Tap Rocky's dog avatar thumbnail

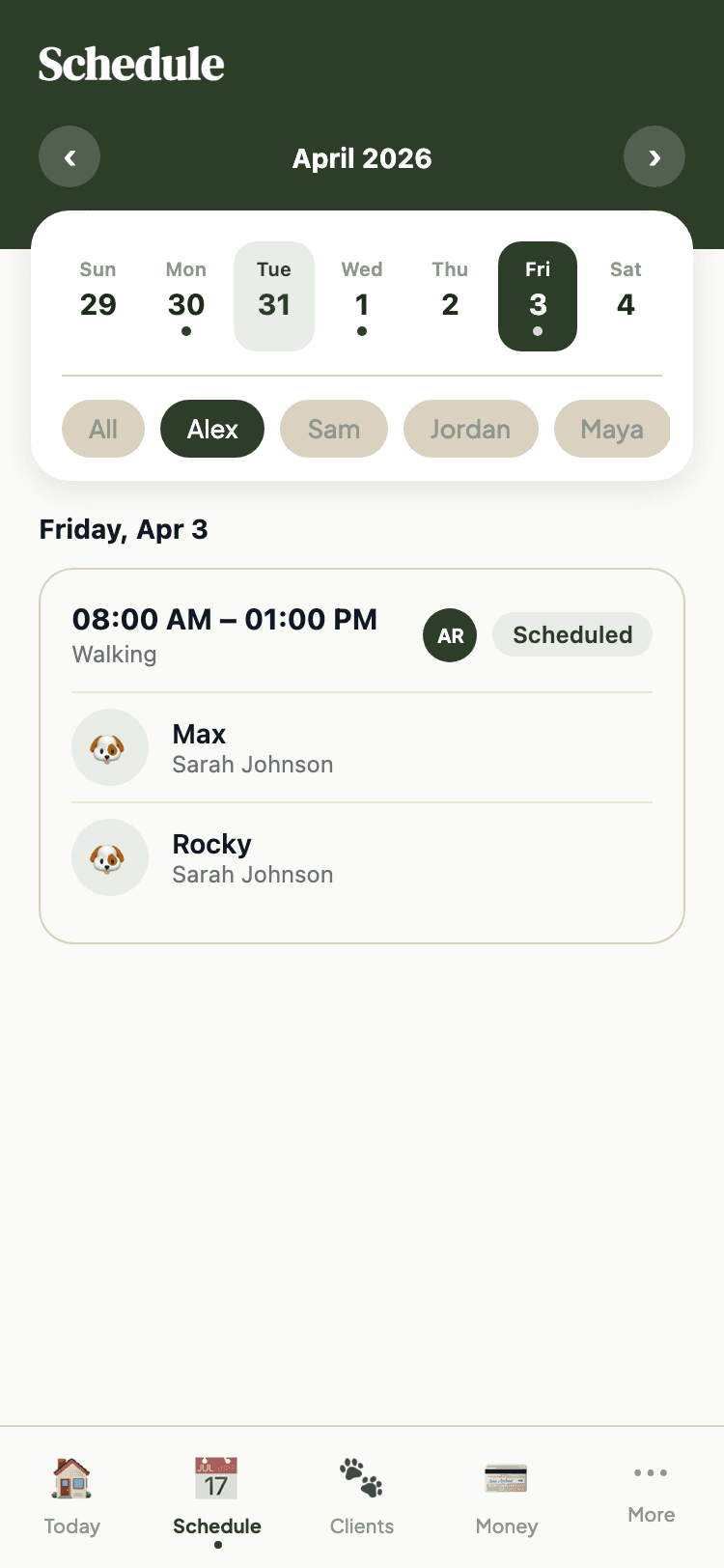coord(110,857)
